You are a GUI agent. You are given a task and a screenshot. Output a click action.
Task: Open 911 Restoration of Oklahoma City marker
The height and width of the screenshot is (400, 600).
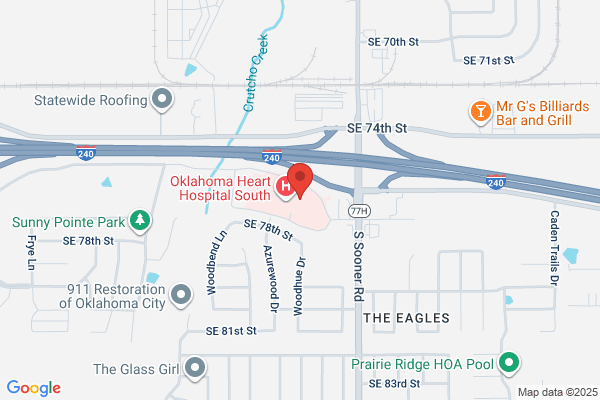coord(181,296)
